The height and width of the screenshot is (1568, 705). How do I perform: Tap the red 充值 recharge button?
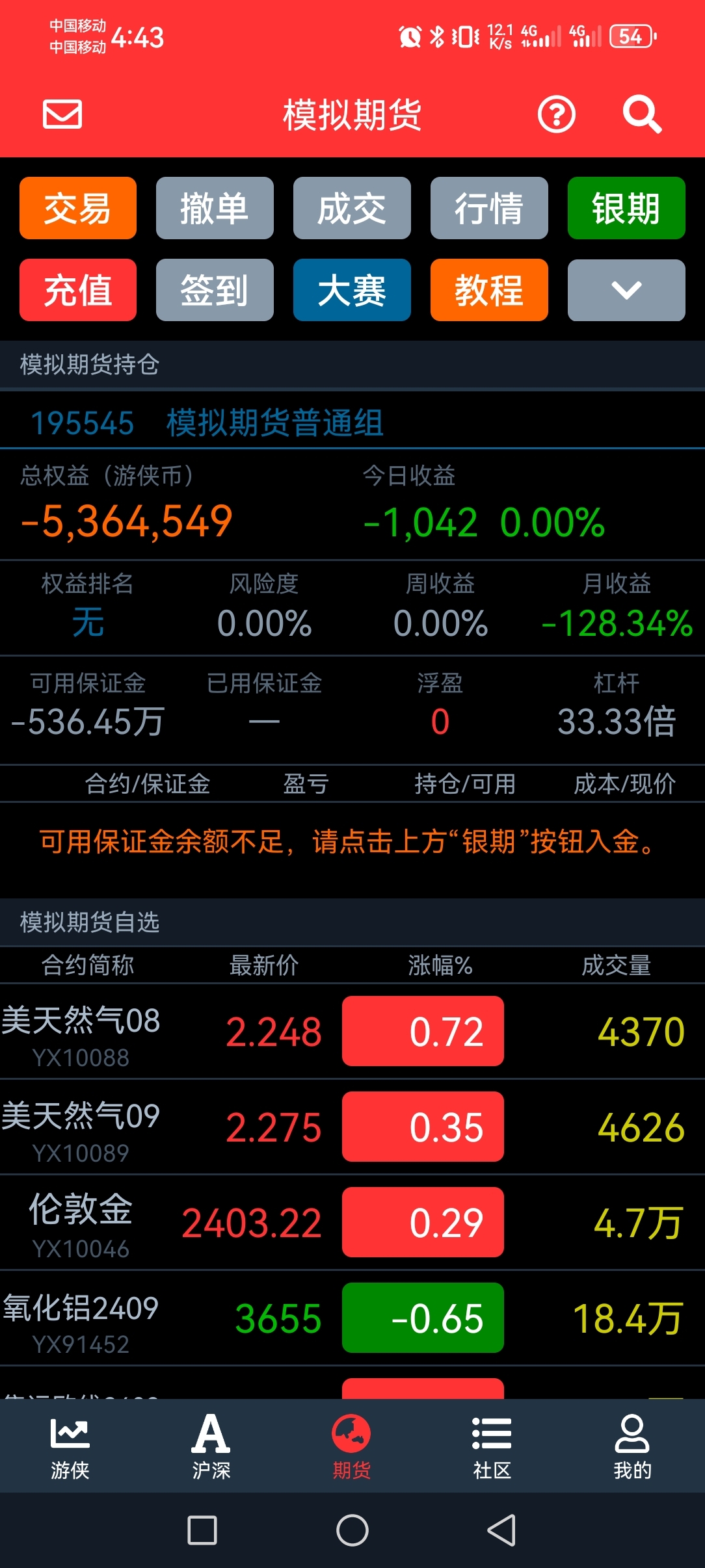(78, 290)
